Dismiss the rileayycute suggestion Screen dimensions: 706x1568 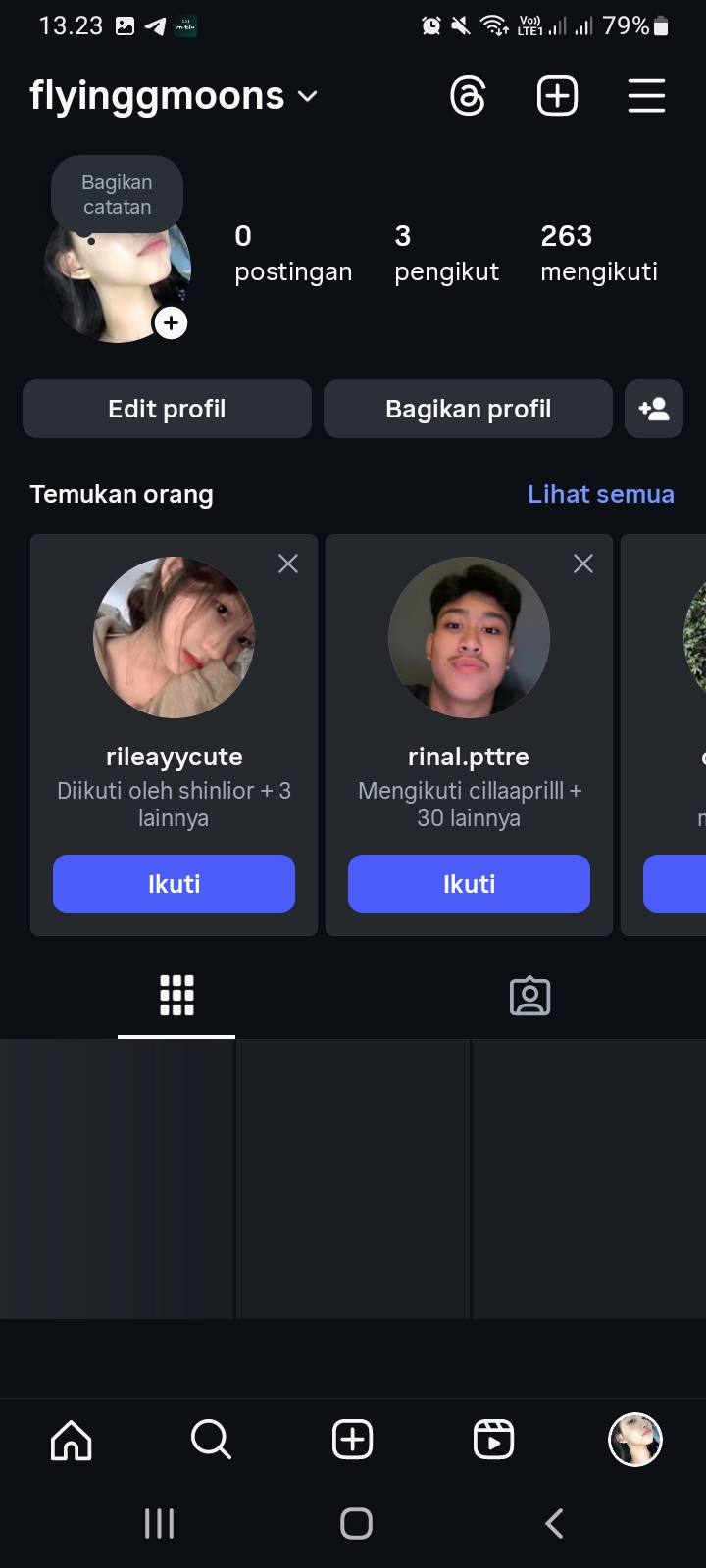coord(288,563)
